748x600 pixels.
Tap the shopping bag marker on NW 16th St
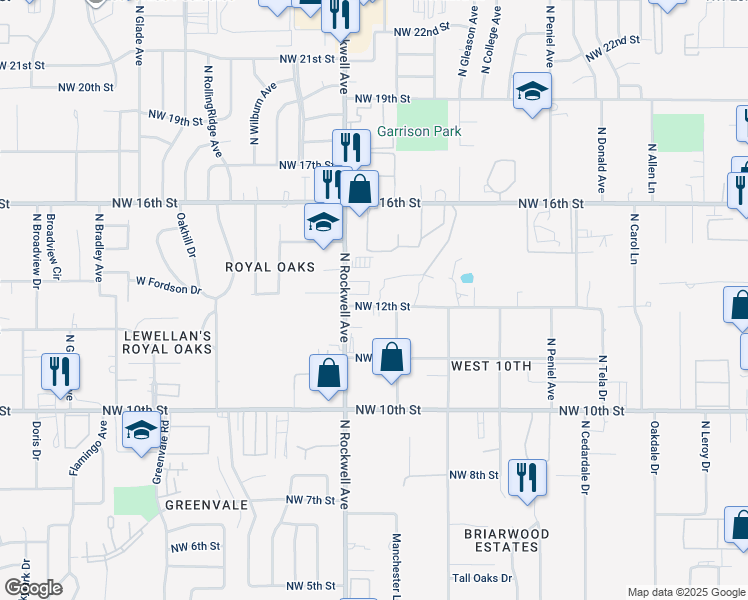(x=359, y=188)
